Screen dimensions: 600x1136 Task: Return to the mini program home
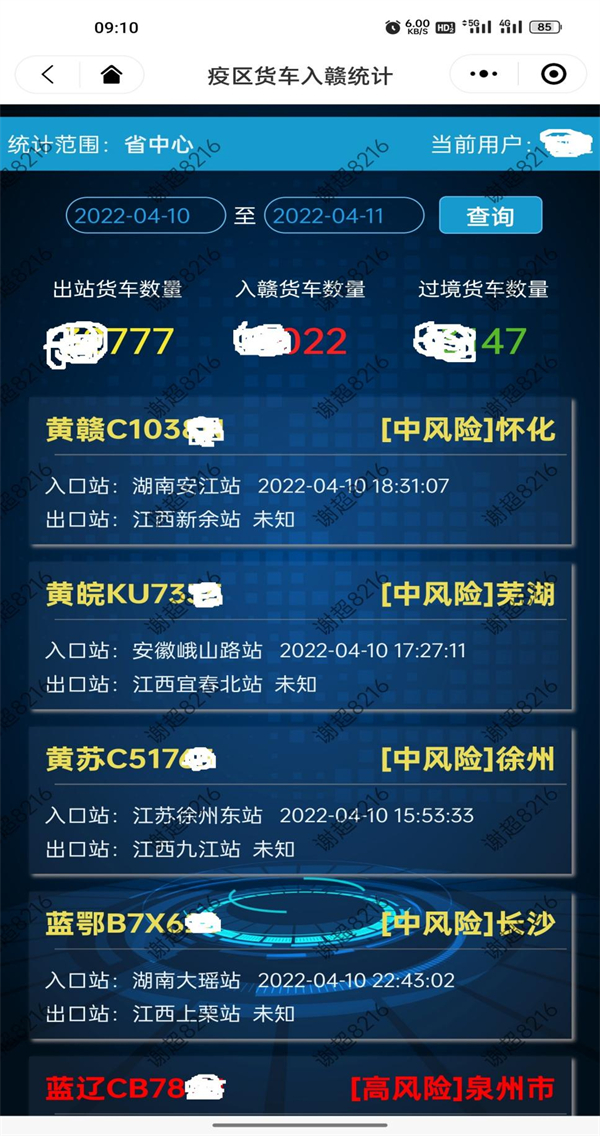pyautogui.click(x=111, y=75)
